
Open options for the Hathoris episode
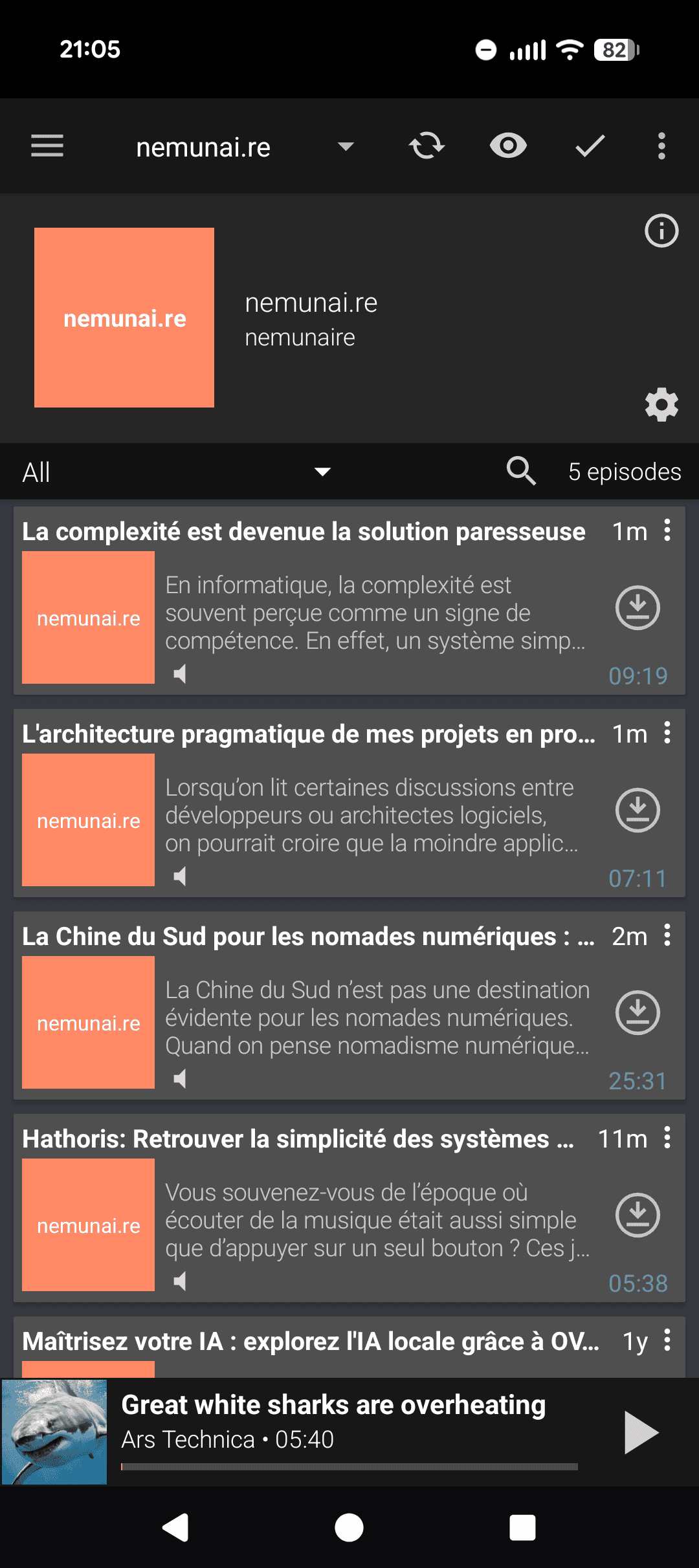[x=667, y=1138]
